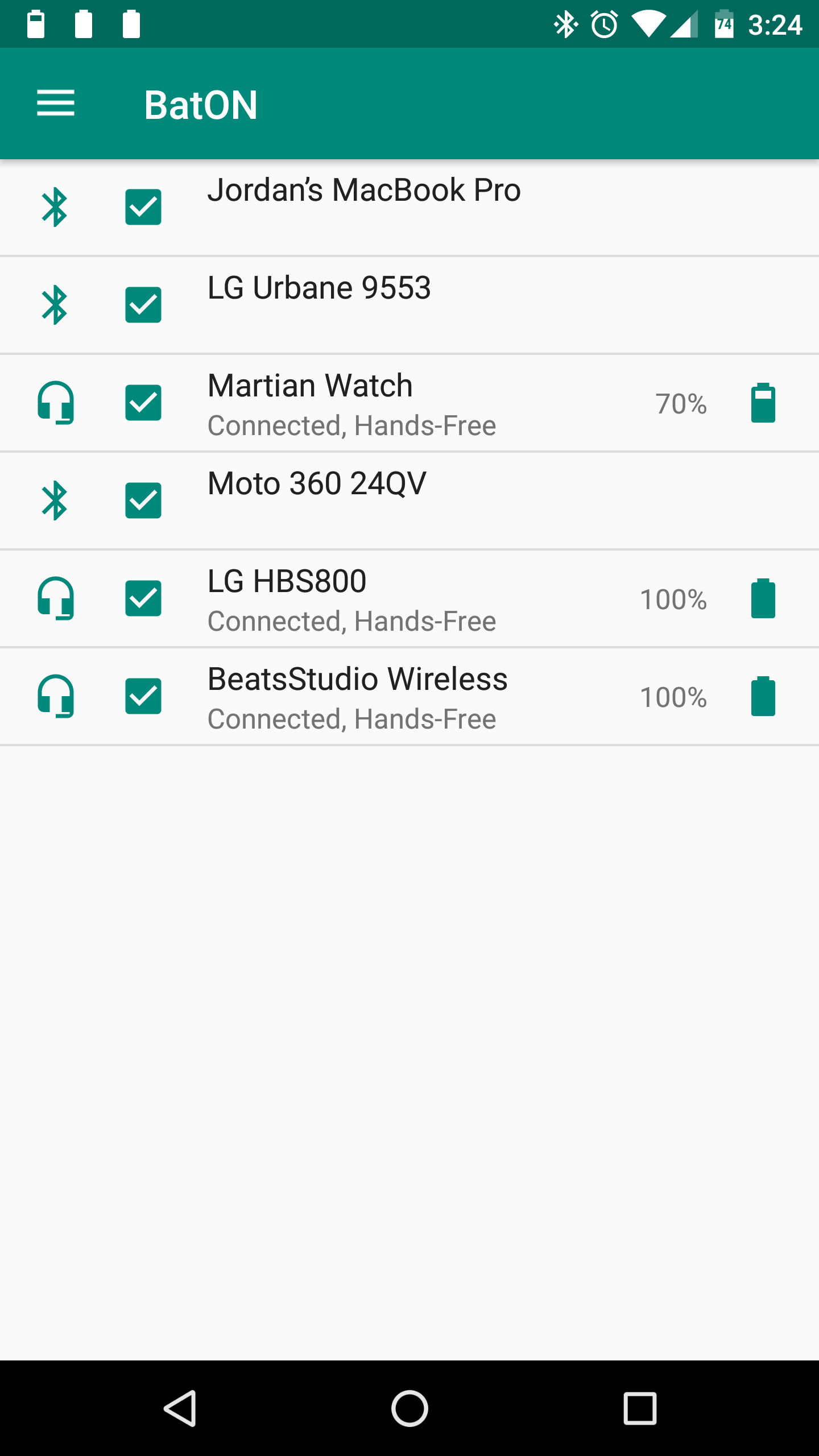Toggle the LG HBS800 checkbox
The image size is (819, 1456).
point(143,598)
